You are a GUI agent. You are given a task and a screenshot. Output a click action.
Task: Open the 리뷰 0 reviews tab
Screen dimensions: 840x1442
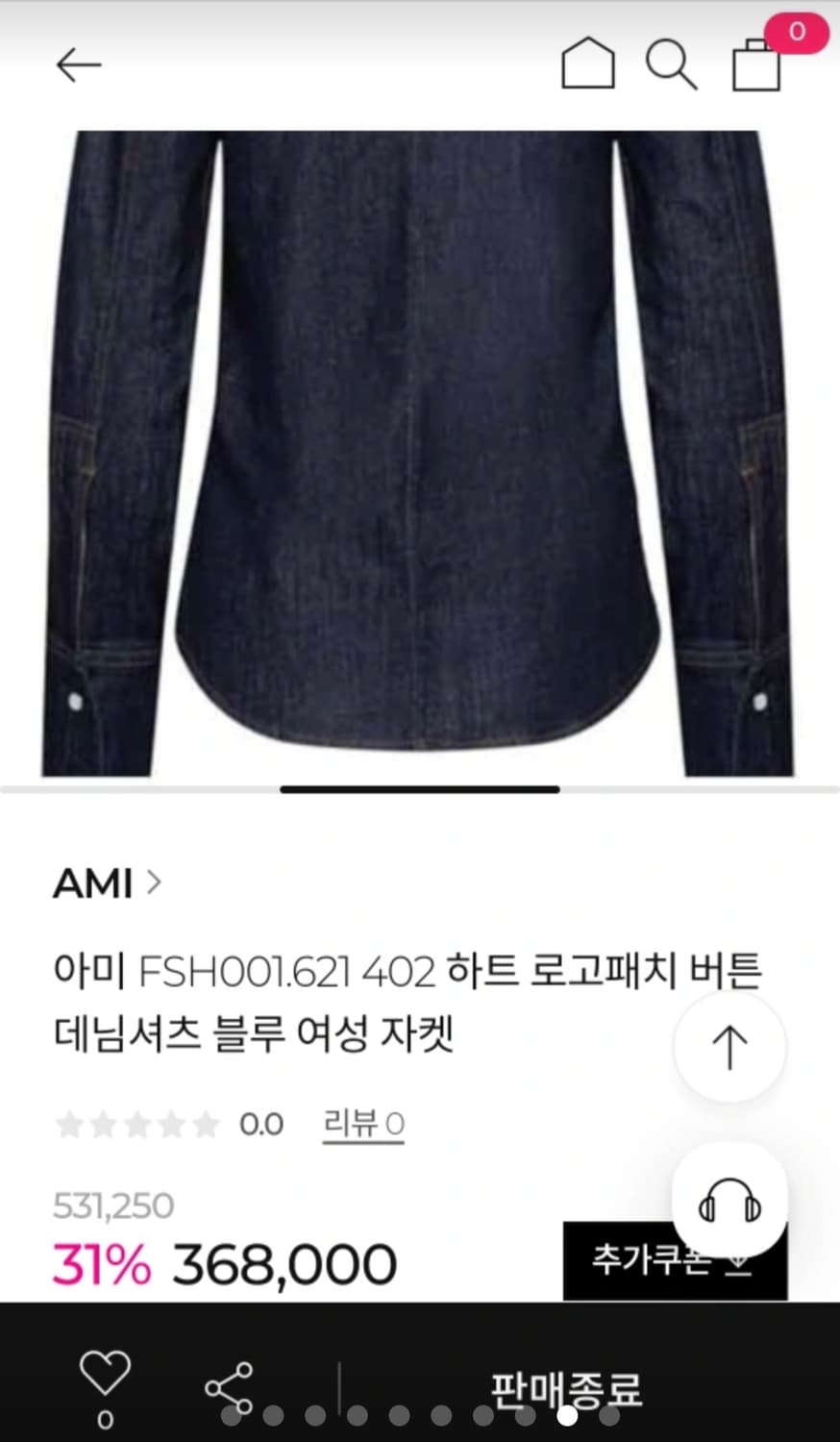(x=364, y=1123)
